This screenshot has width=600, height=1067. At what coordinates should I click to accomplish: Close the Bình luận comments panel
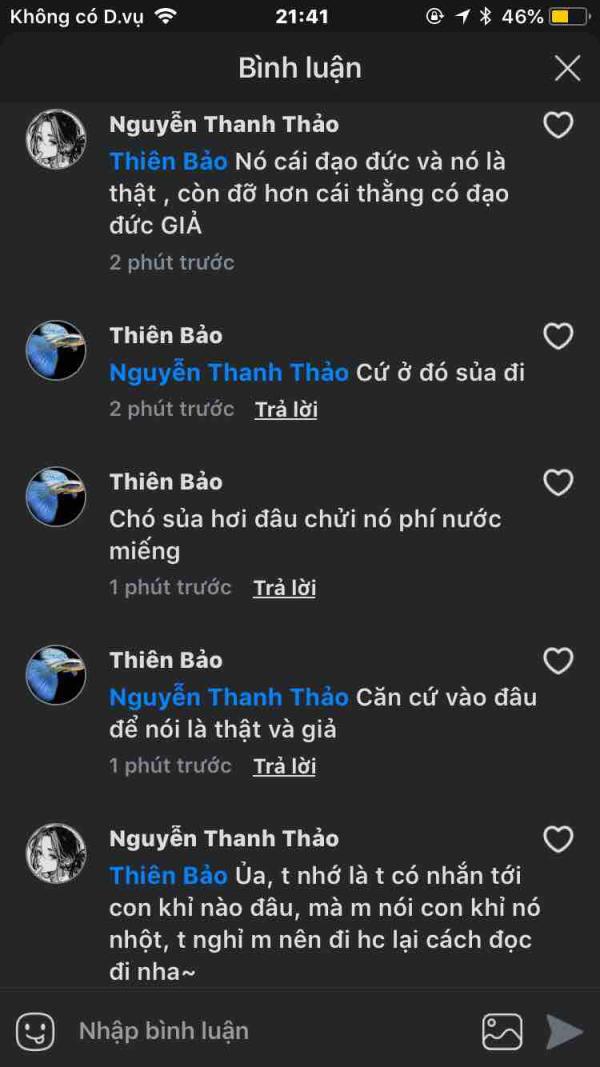[x=567, y=68]
